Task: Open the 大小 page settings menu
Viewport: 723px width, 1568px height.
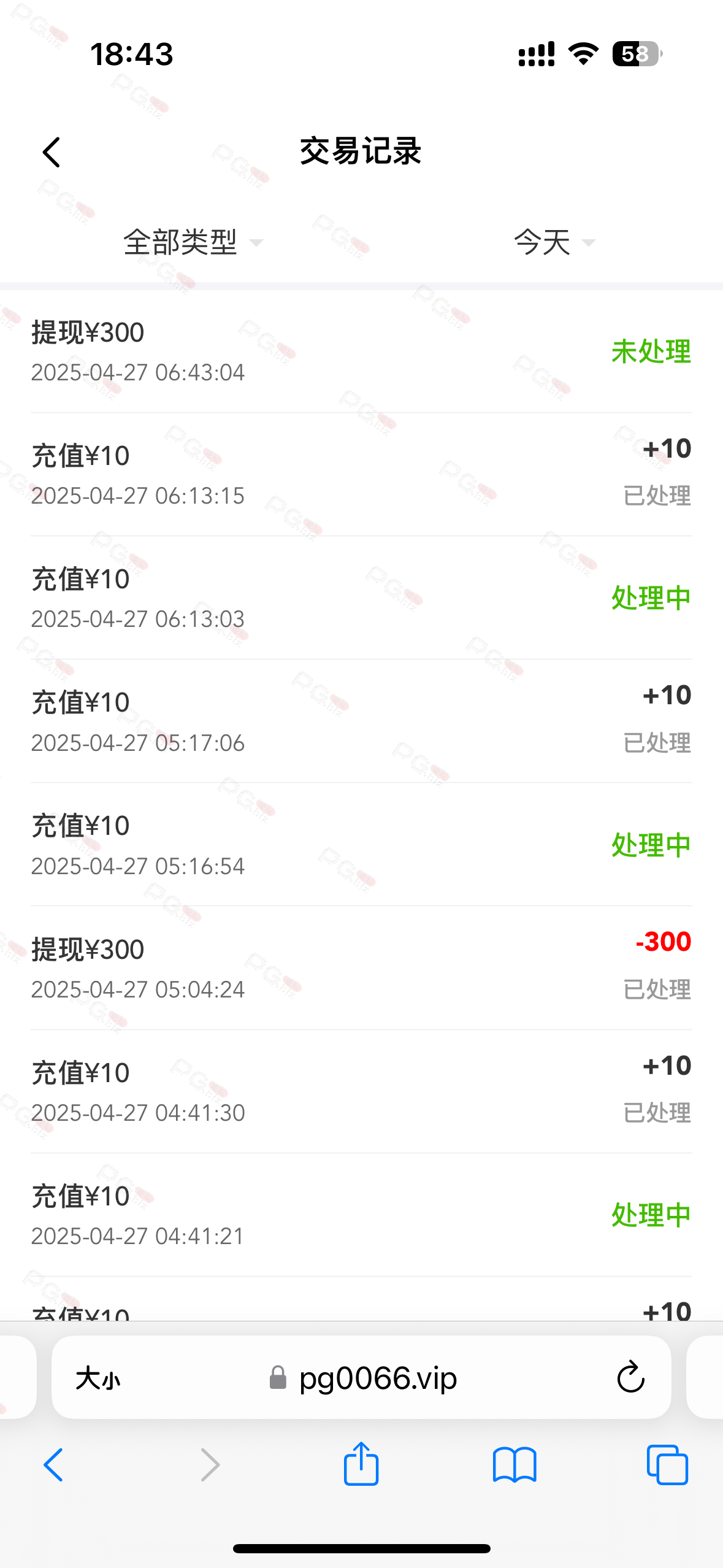Action: coord(98,1378)
